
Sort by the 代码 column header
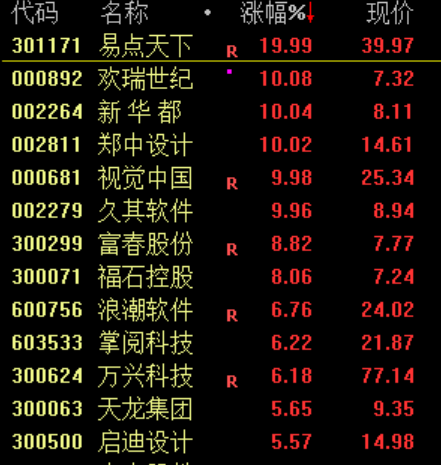(35, 13)
